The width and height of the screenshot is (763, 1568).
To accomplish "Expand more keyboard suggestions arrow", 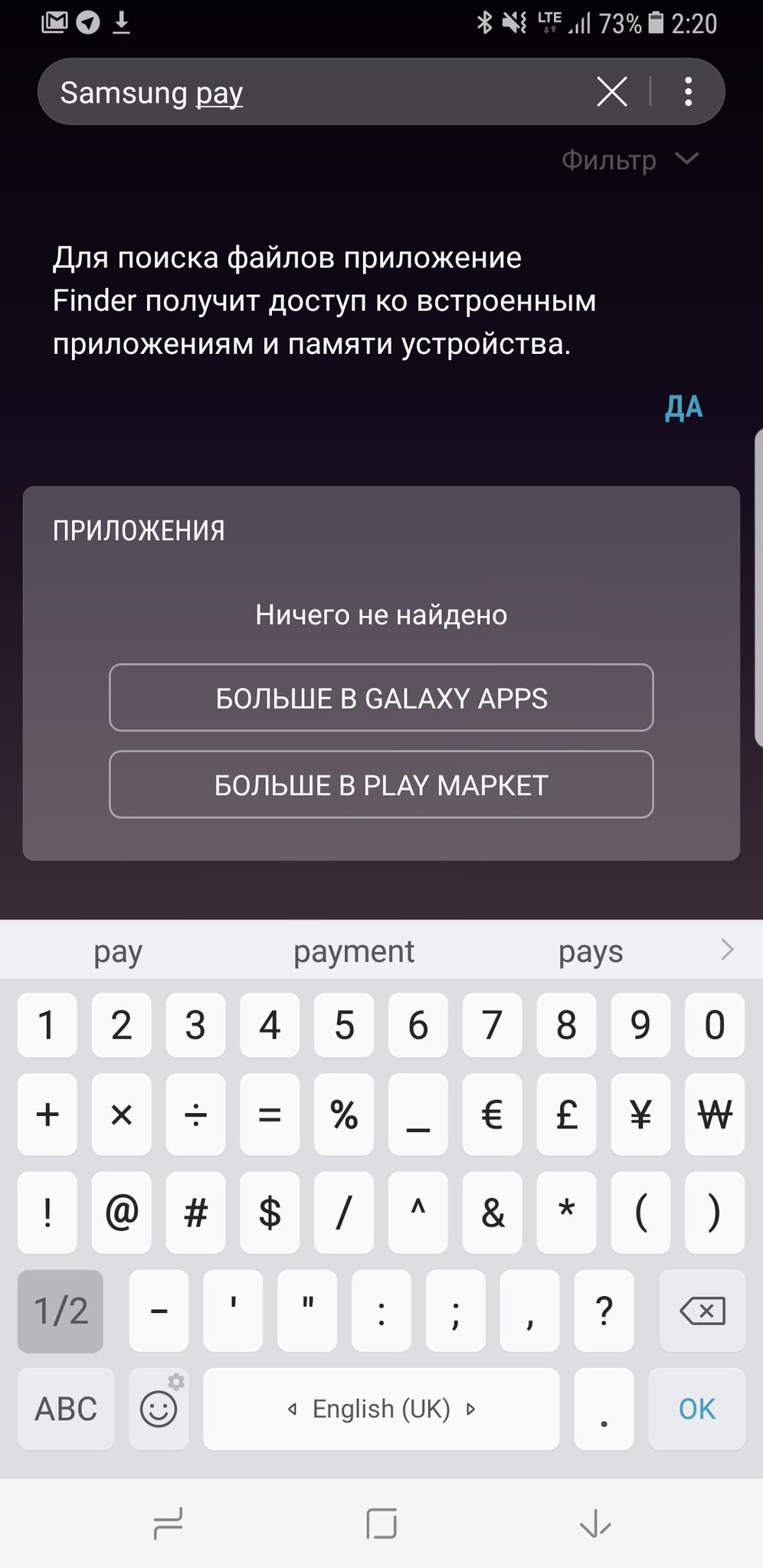I will [727, 950].
